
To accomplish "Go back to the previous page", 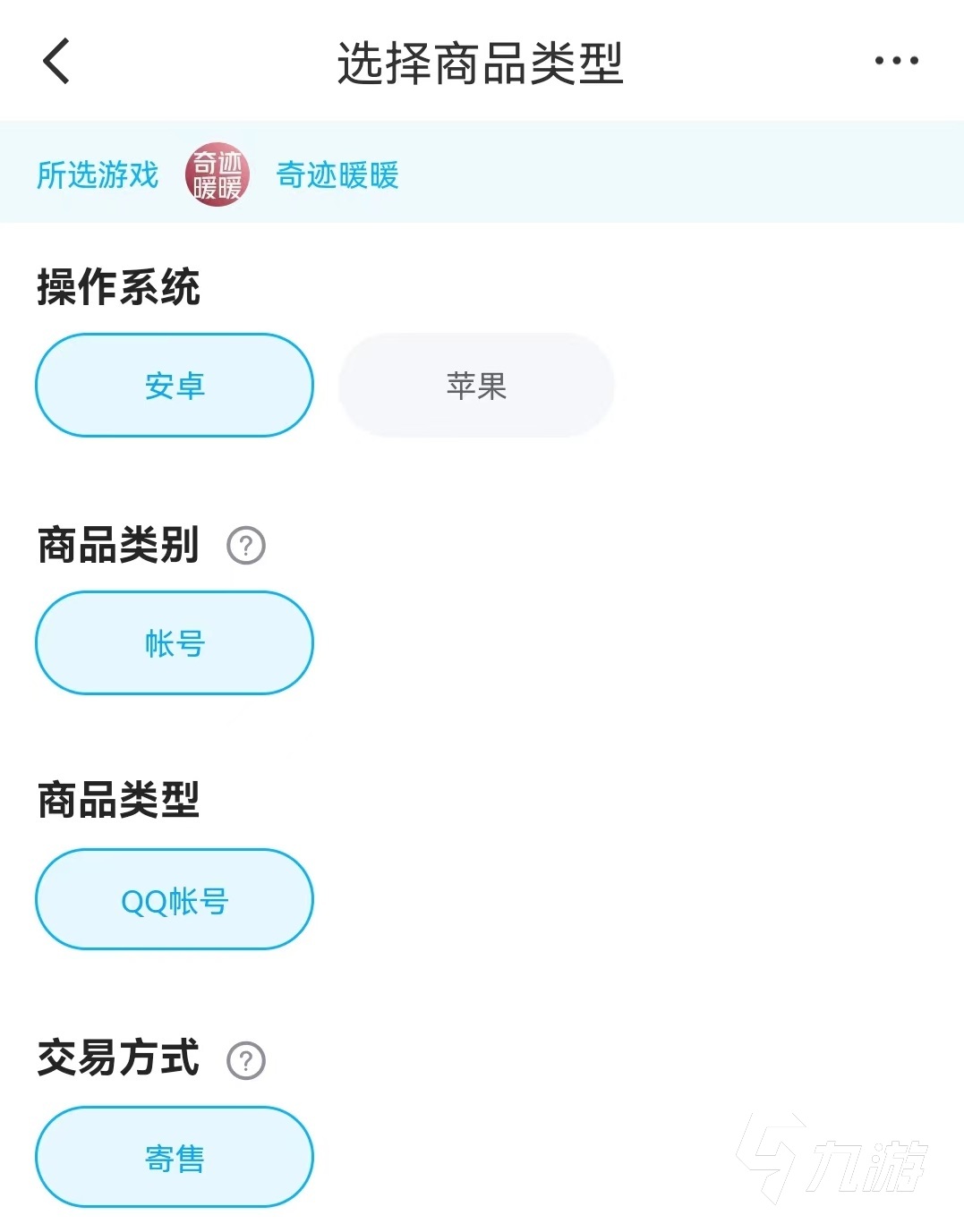I will click(x=56, y=62).
